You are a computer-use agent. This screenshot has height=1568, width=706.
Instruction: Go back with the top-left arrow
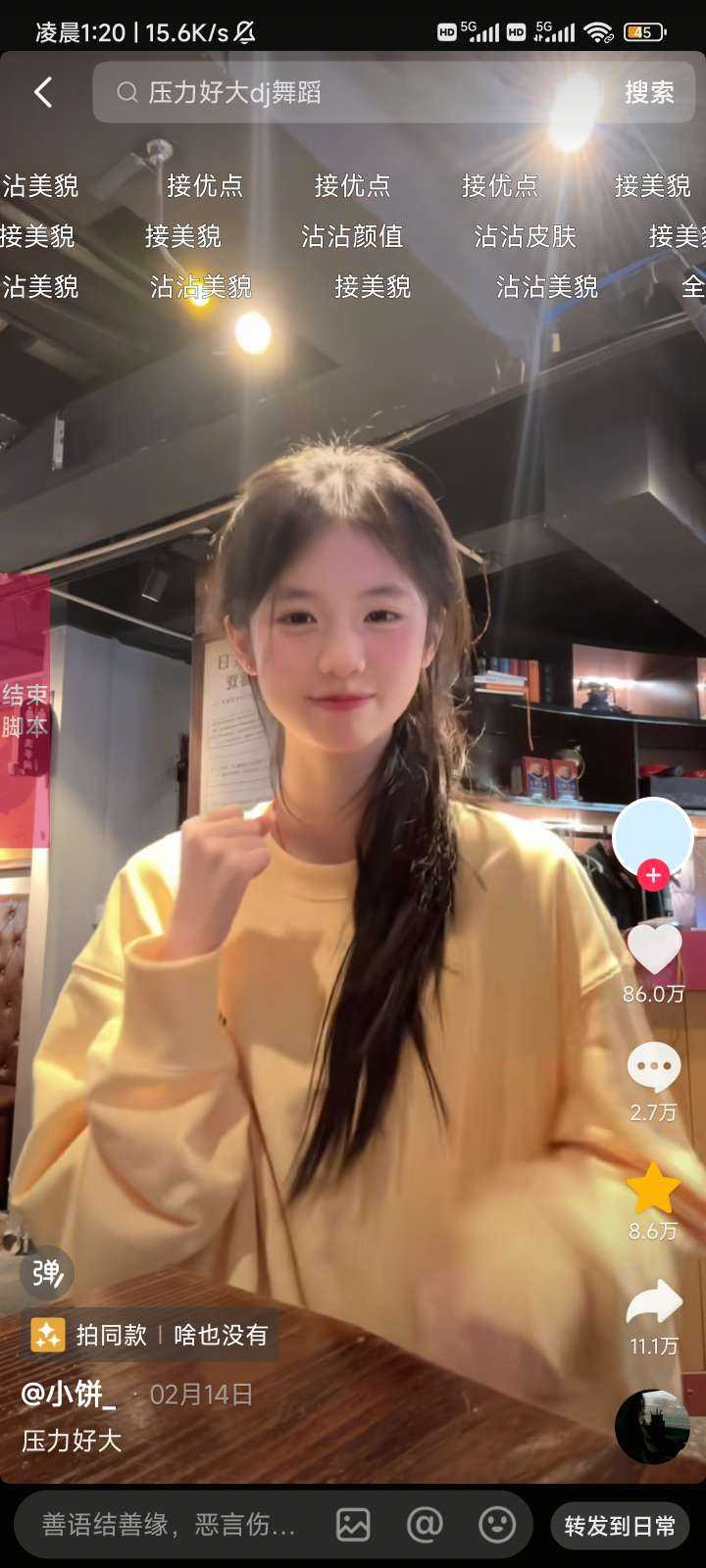pyautogui.click(x=43, y=93)
